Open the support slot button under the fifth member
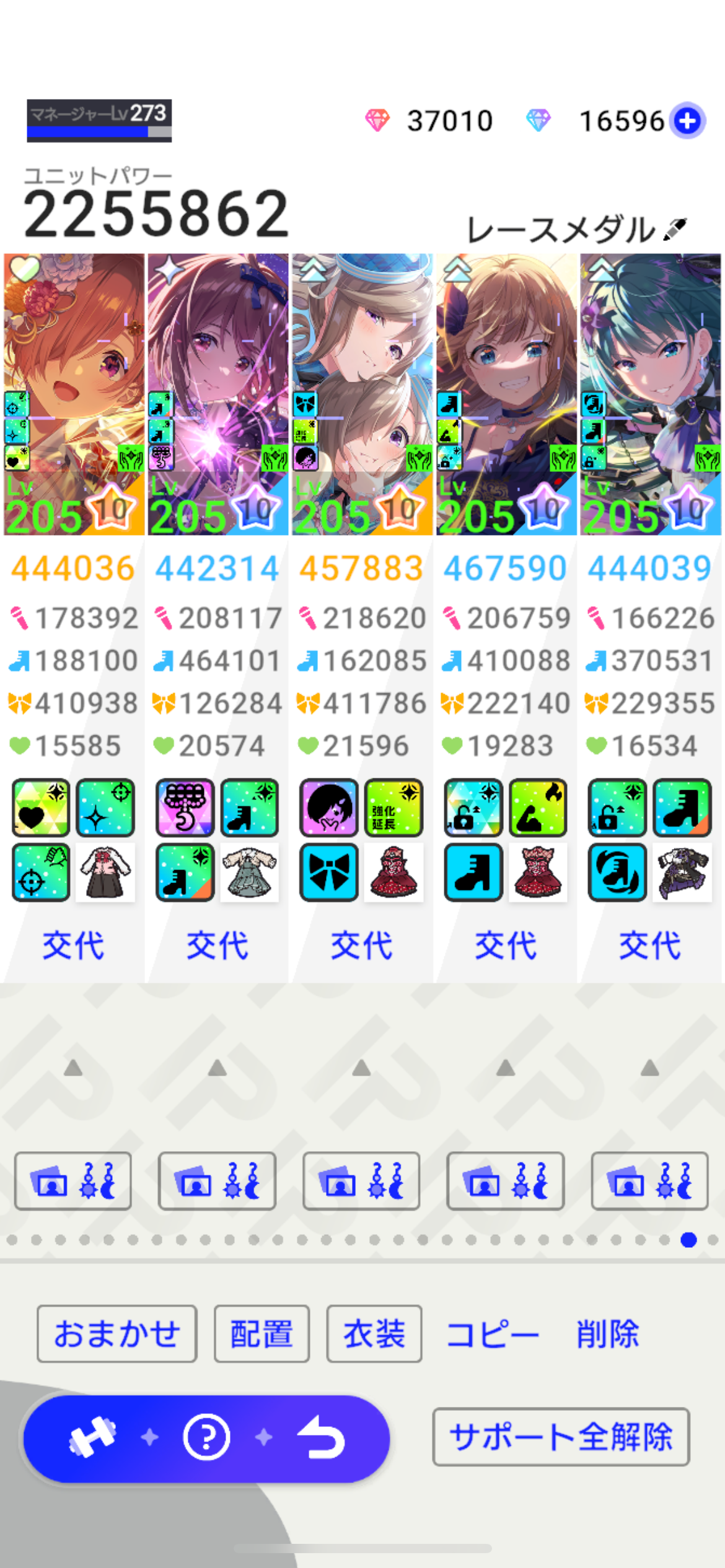Screen dimensions: 725x1568 (x=649, y=1180)
